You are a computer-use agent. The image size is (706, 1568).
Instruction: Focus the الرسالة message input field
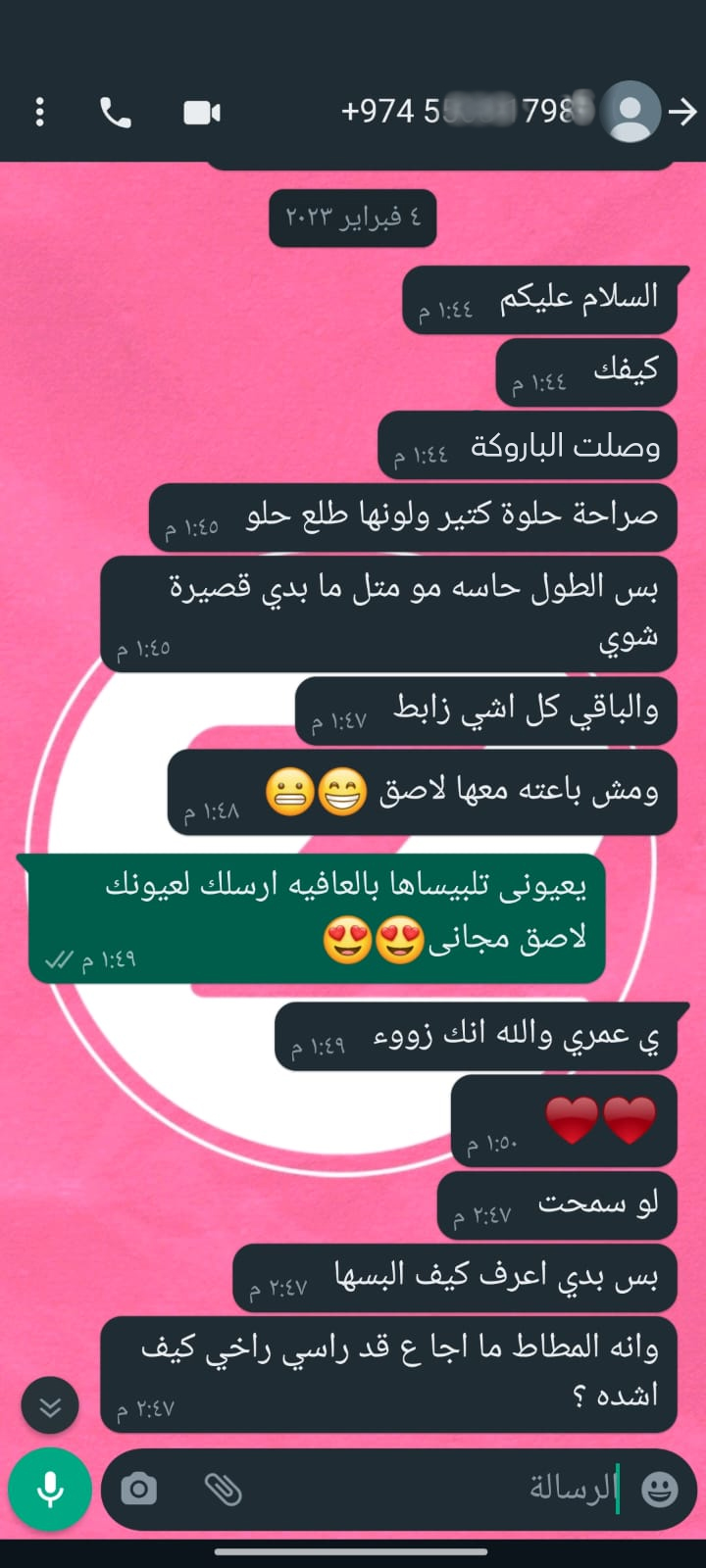441,1490
